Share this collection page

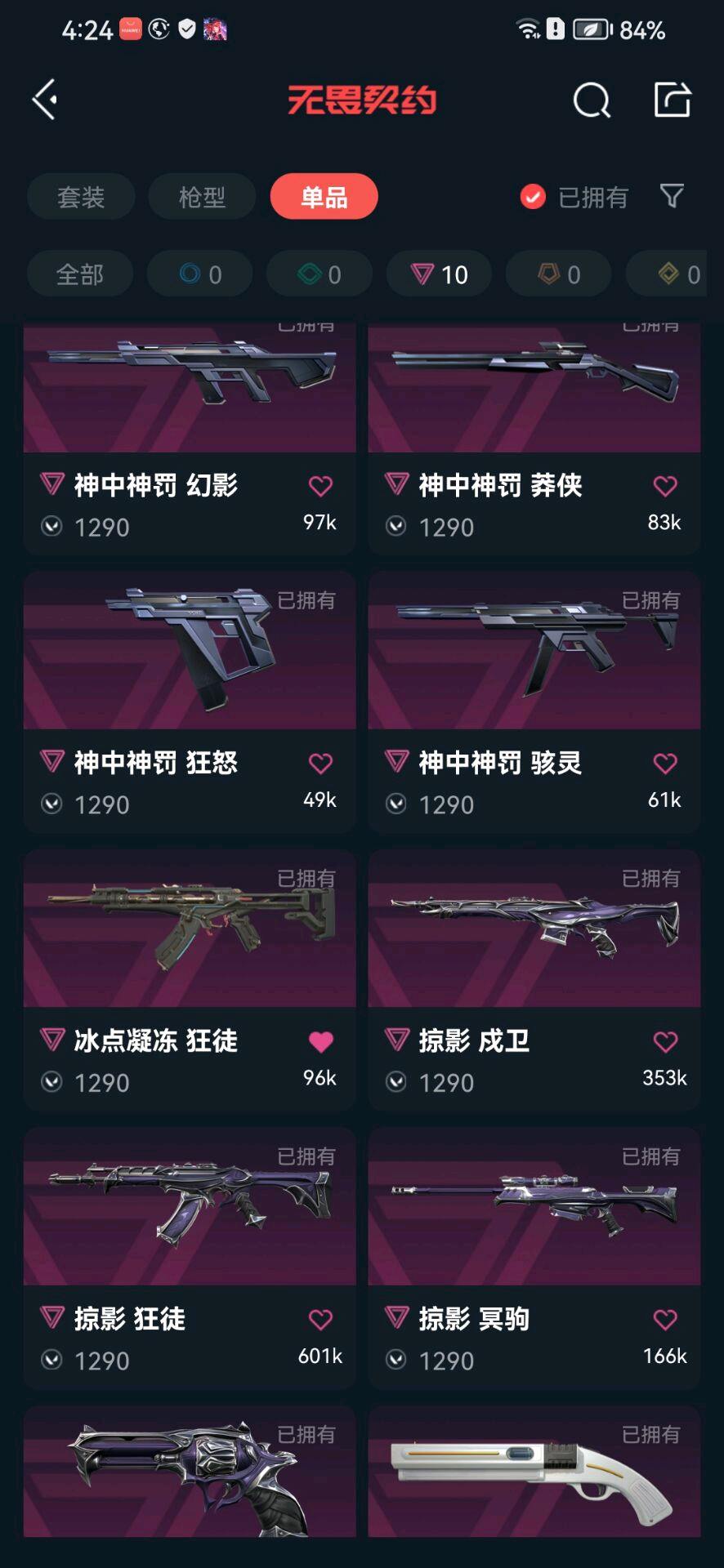[x=673, y=100]
